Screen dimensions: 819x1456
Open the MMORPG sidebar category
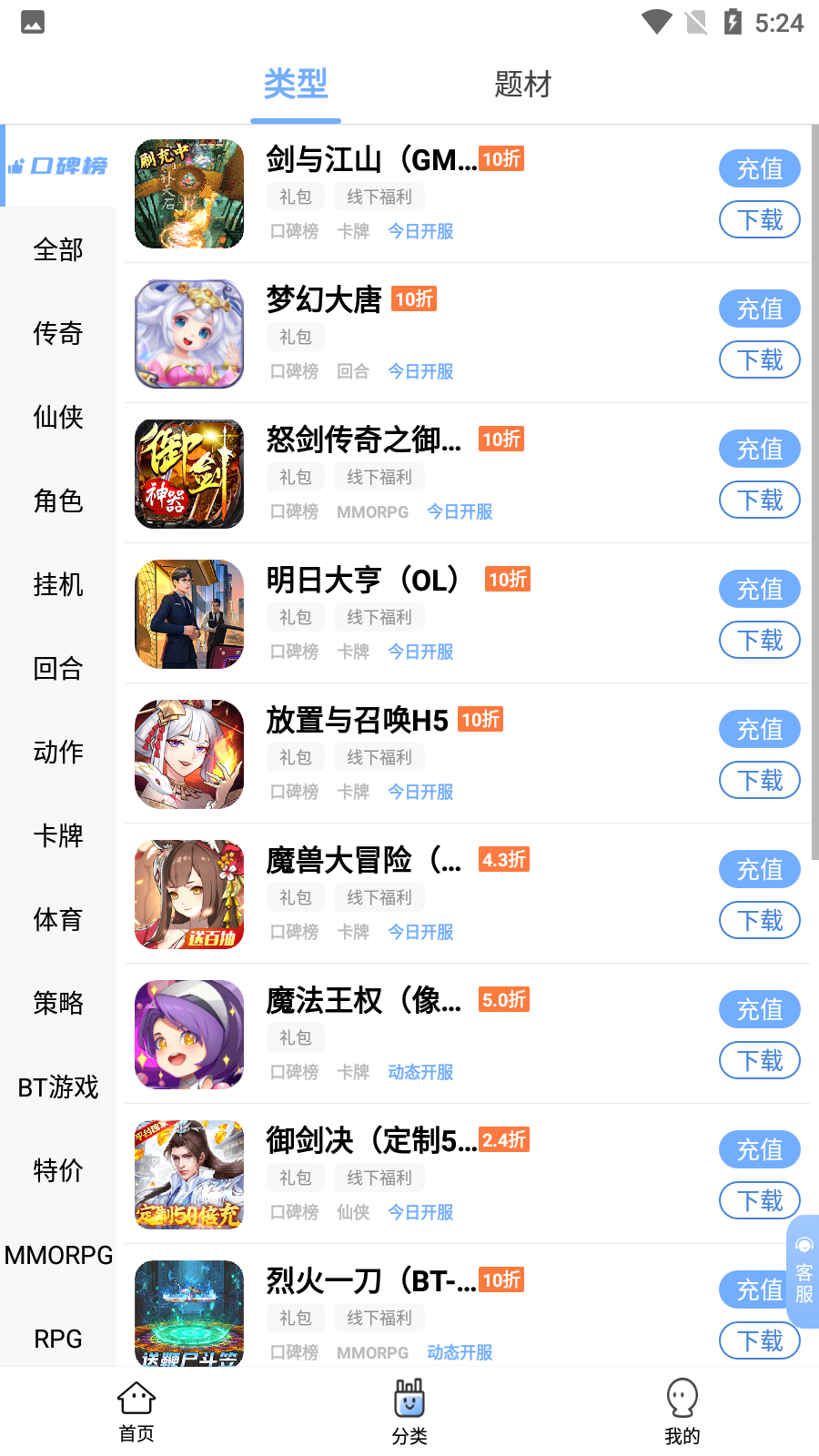tap(58, 1255)
